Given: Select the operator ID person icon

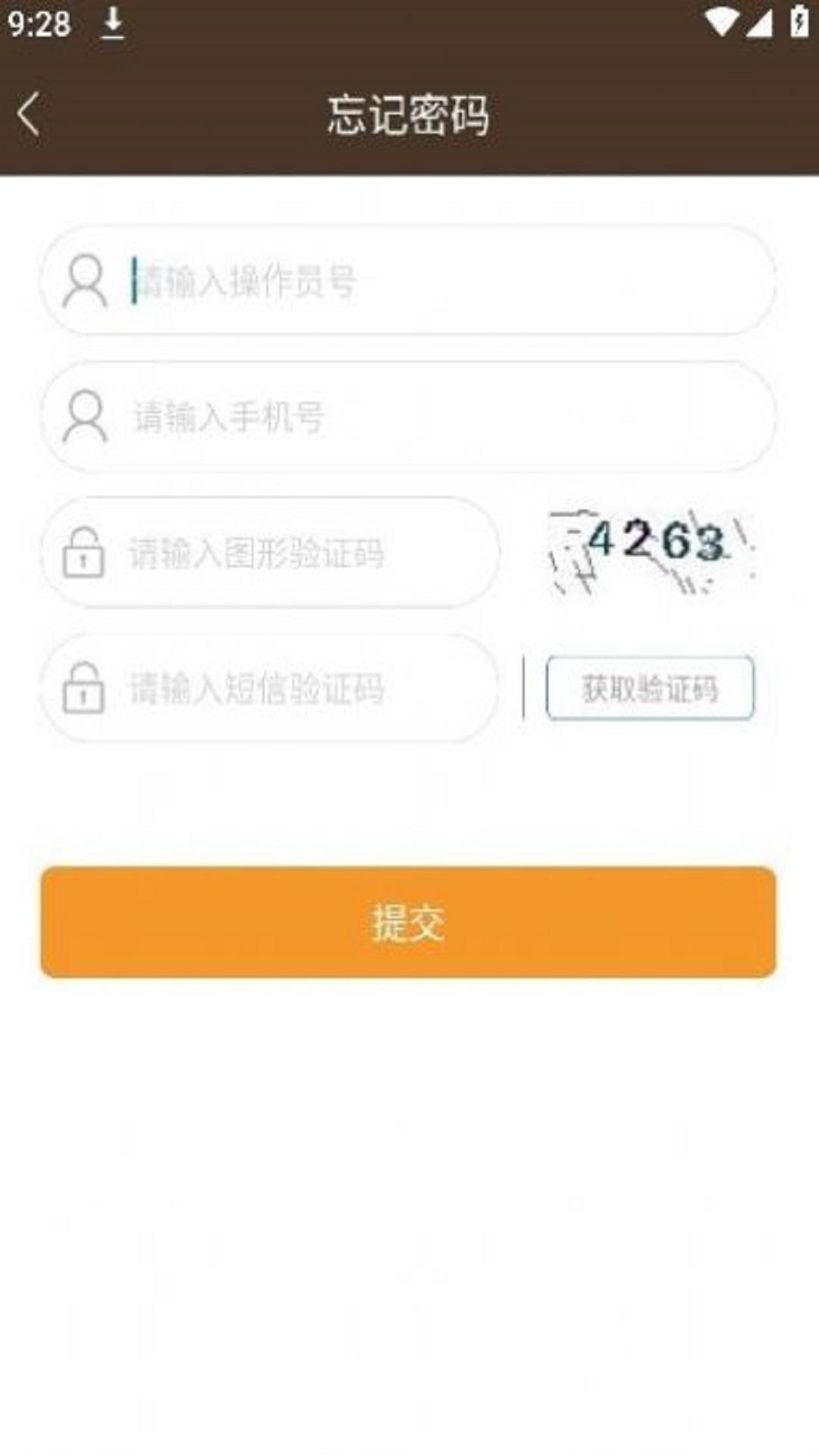Looking at the screenshot, I should (86, 282).
